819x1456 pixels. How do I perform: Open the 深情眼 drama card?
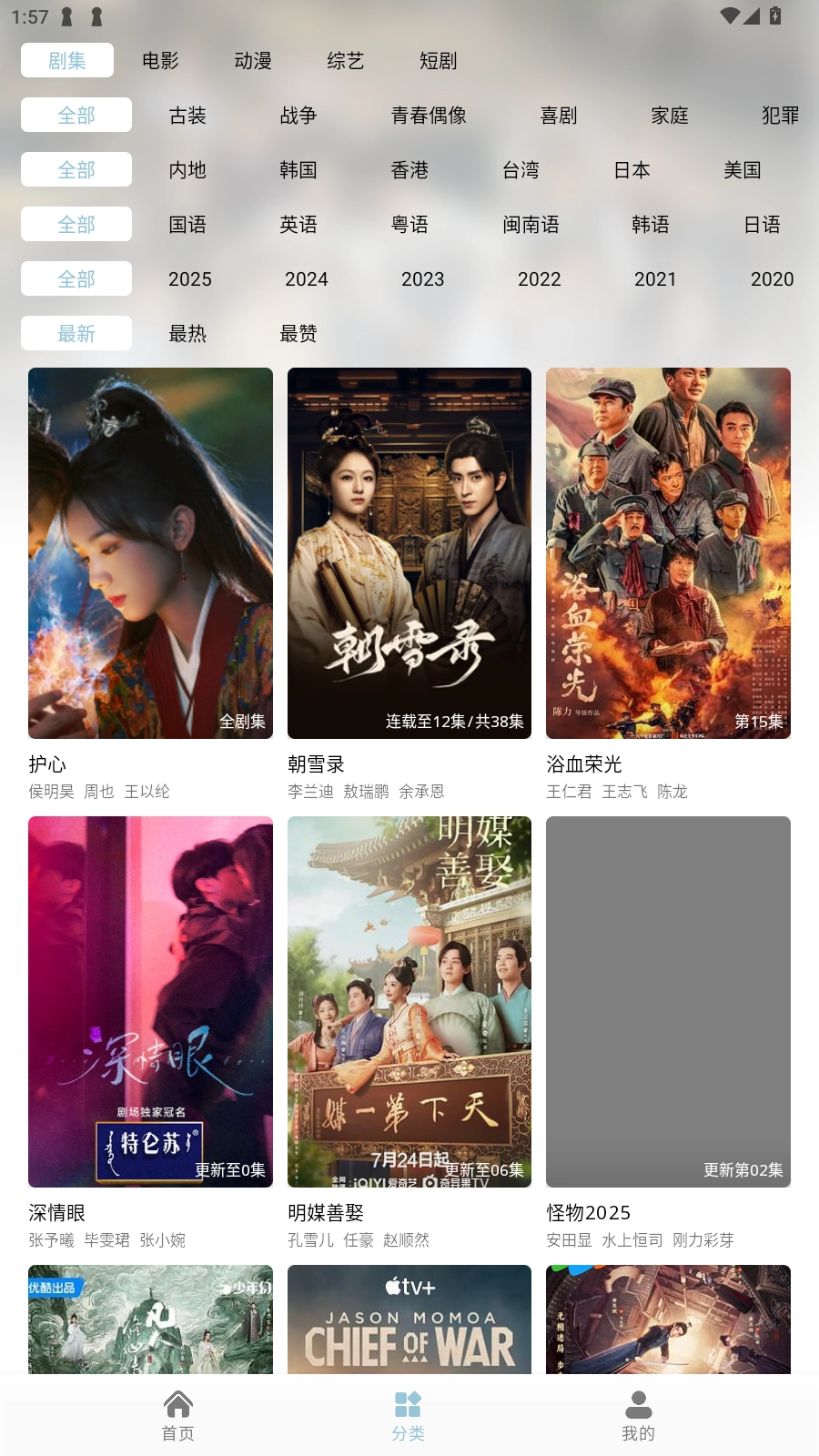coord(150,1002)
